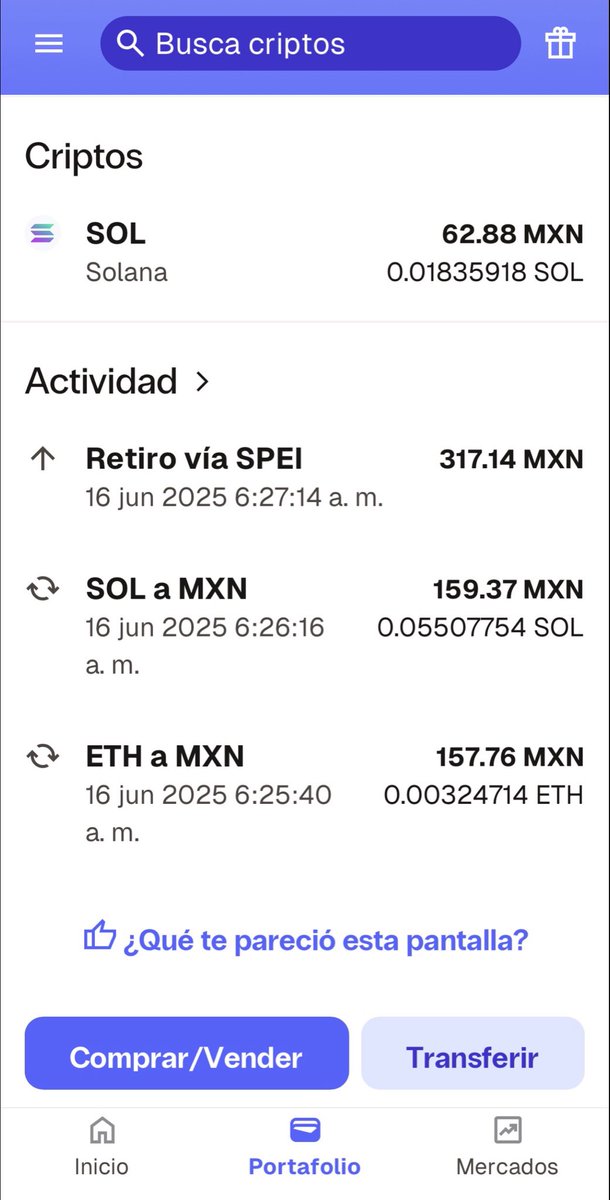The width and height of the screenshot is (610, 1200).
Task: Tap the Busca criptos search field
Action: pos(310,44)
